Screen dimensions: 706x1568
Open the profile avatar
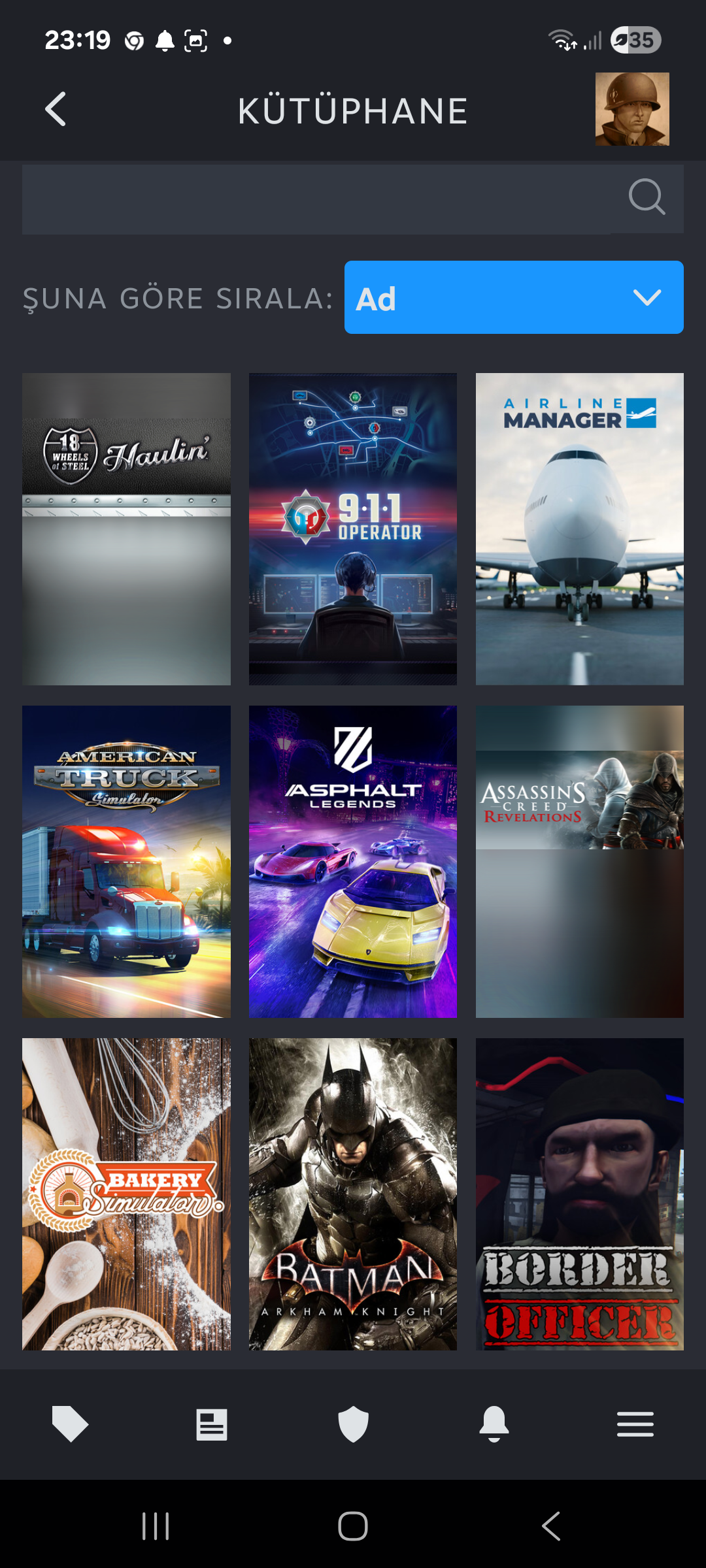[631, 109]
